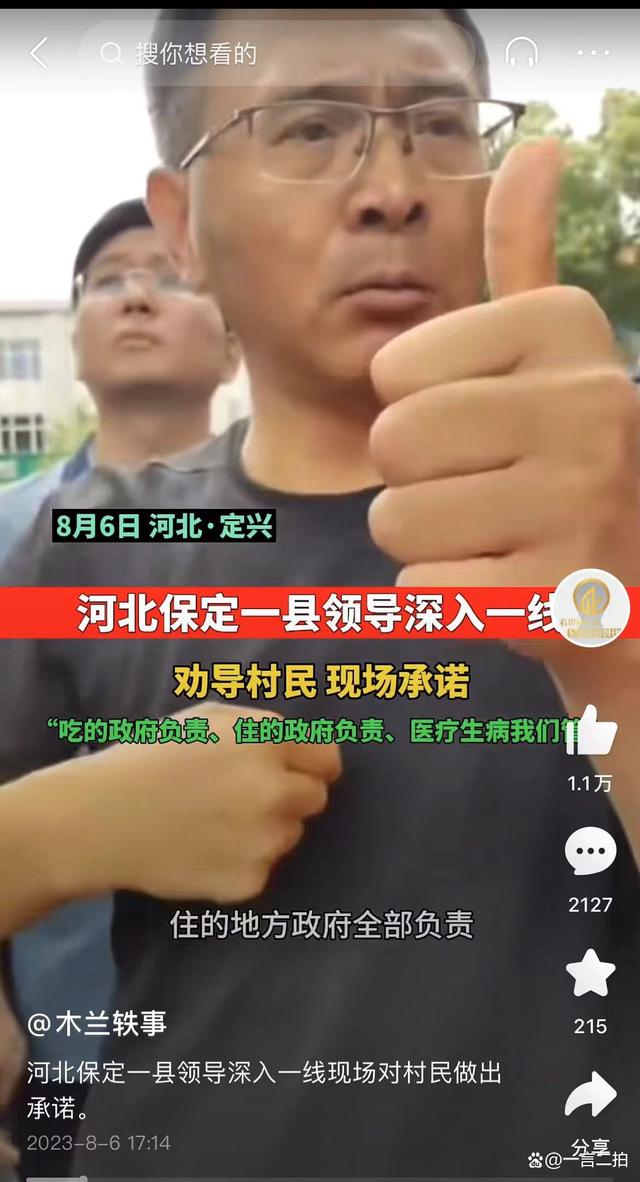Image resolution: width=640 pixels, height=1182 pixels.
Task: Go back using the top-left arrow
Action: point(39,53)
